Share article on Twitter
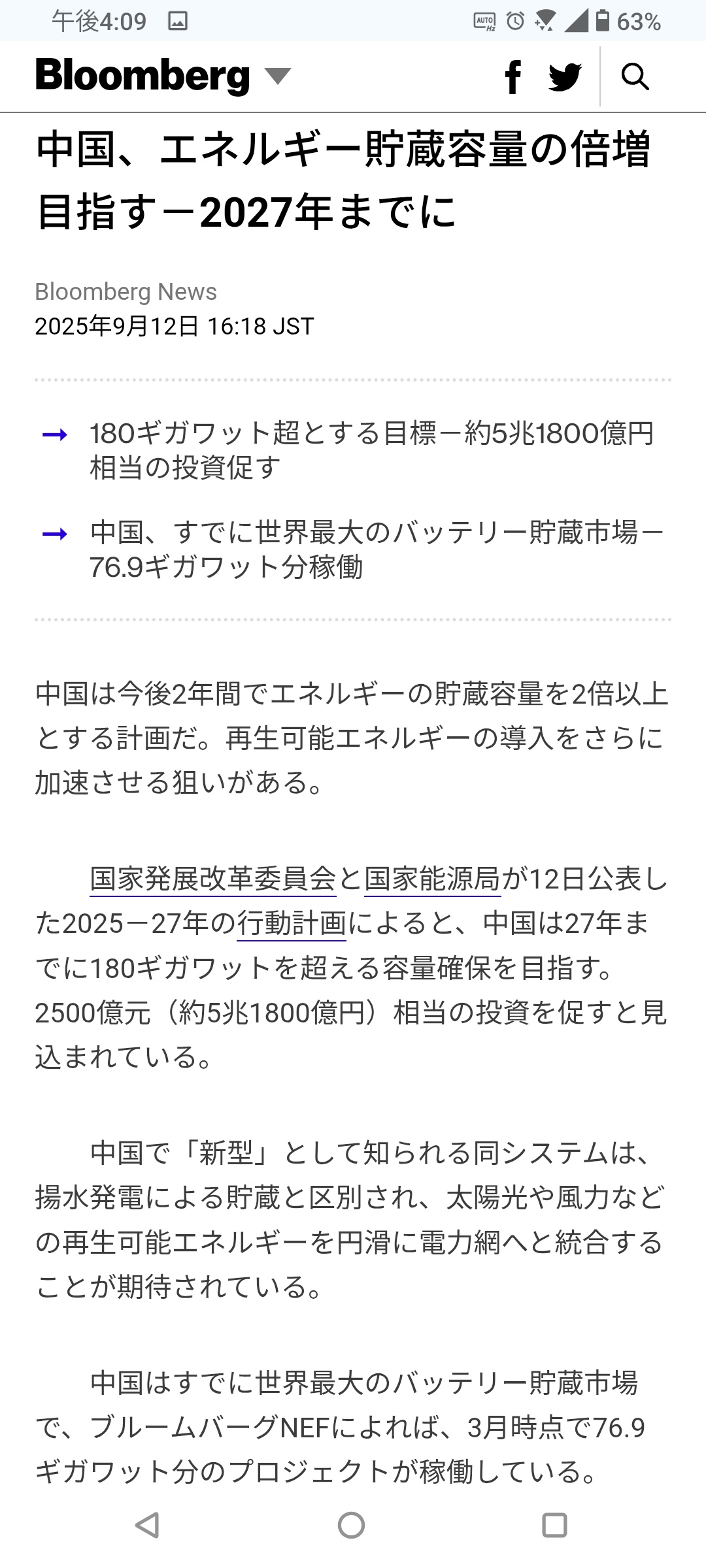 point(565,77)
